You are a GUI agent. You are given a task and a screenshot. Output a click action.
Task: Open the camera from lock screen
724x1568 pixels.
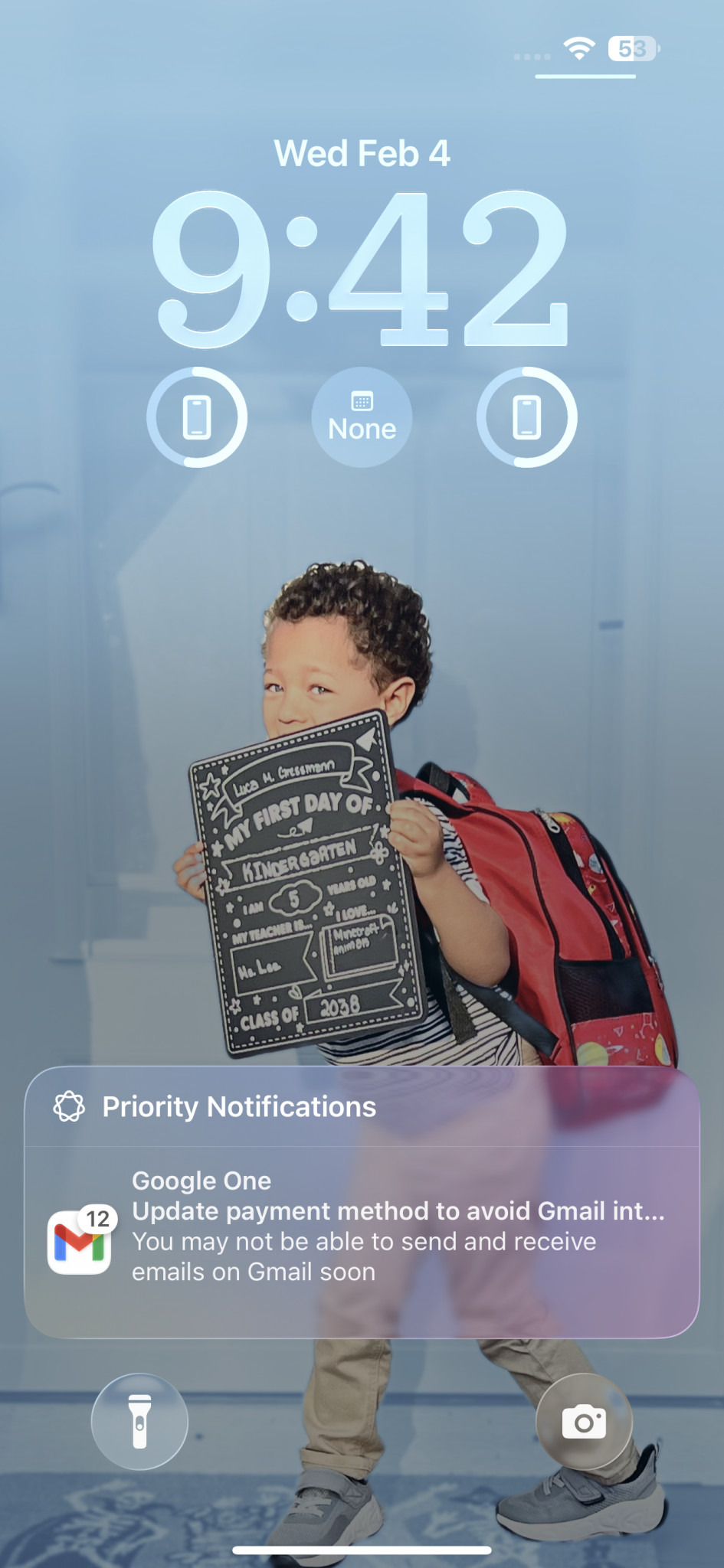(x=584, y=1421)
